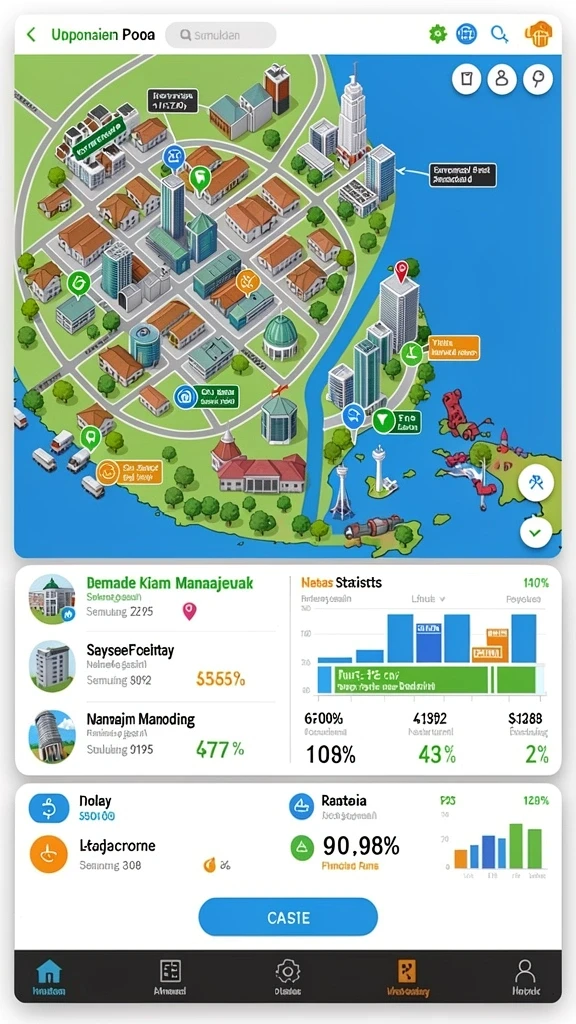The width and height of the screenshot is (576, 1024).
Task: Switch to the gear tab in the bottom bar
Action: (287, 978)
